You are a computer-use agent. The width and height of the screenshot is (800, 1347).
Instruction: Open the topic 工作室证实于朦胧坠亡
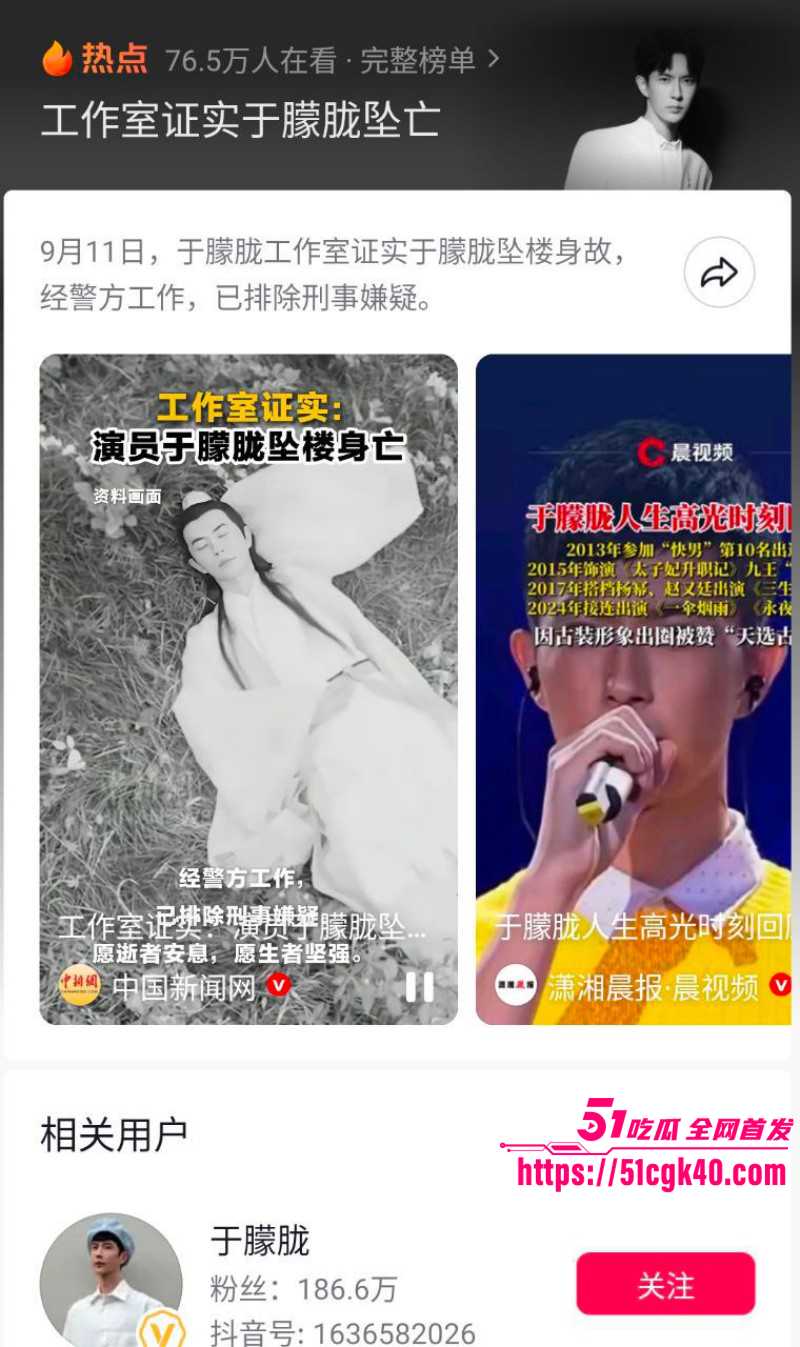point(240,121)
